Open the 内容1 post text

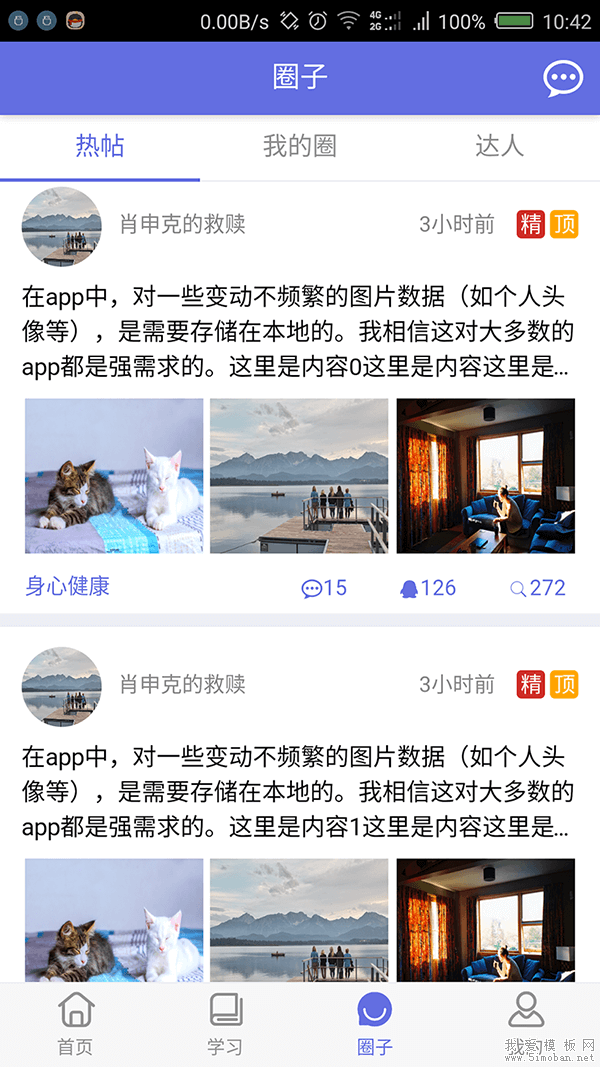pos(298,792)
